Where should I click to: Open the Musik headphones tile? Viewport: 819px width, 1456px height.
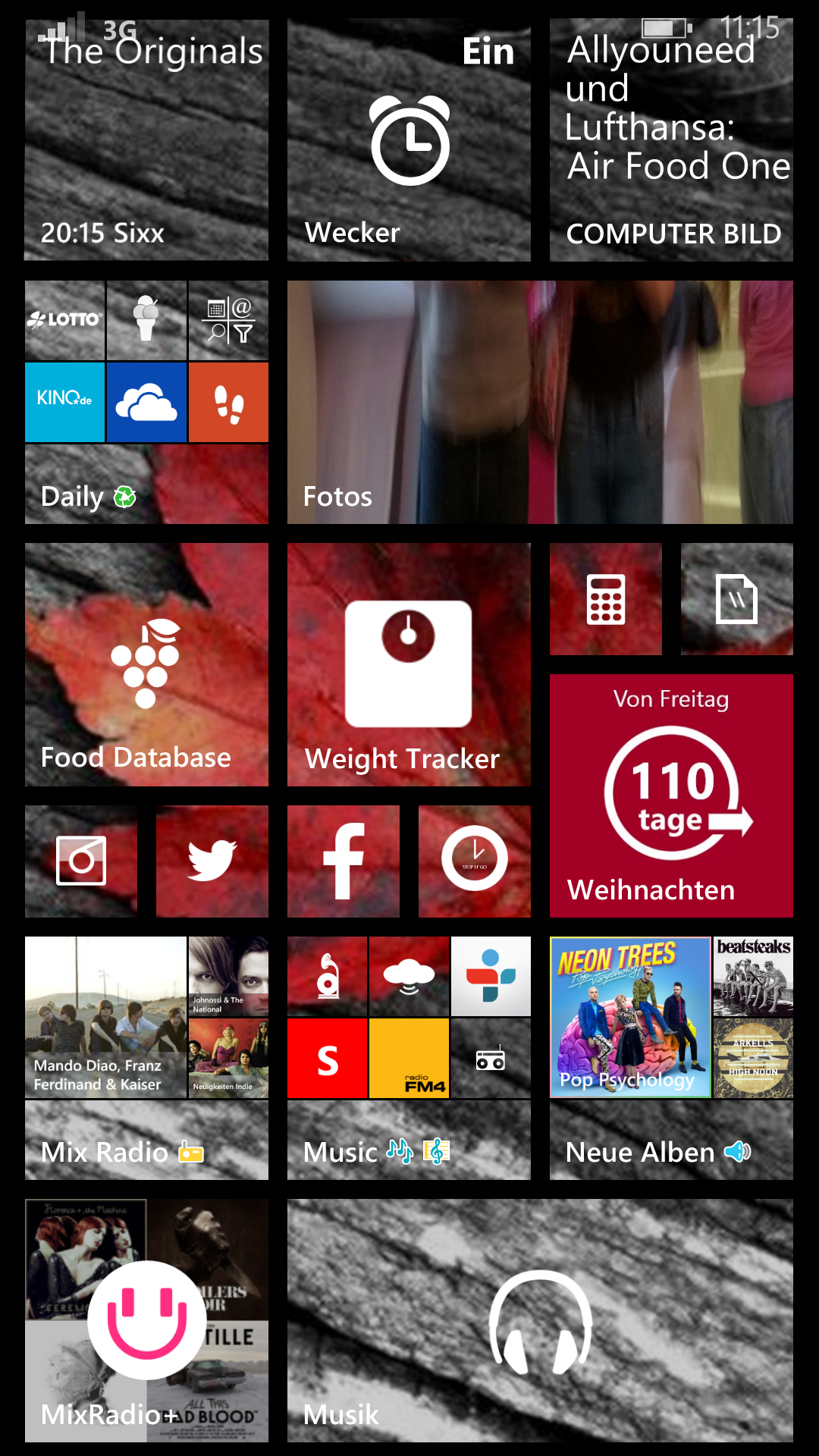(540, 1320)
